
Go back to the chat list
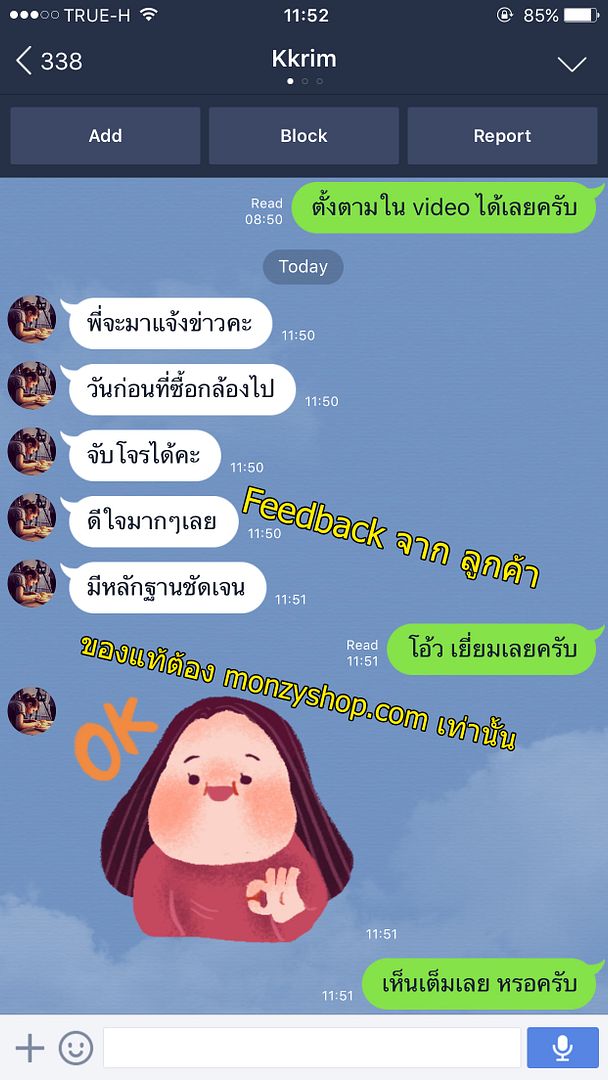(48, 62)
